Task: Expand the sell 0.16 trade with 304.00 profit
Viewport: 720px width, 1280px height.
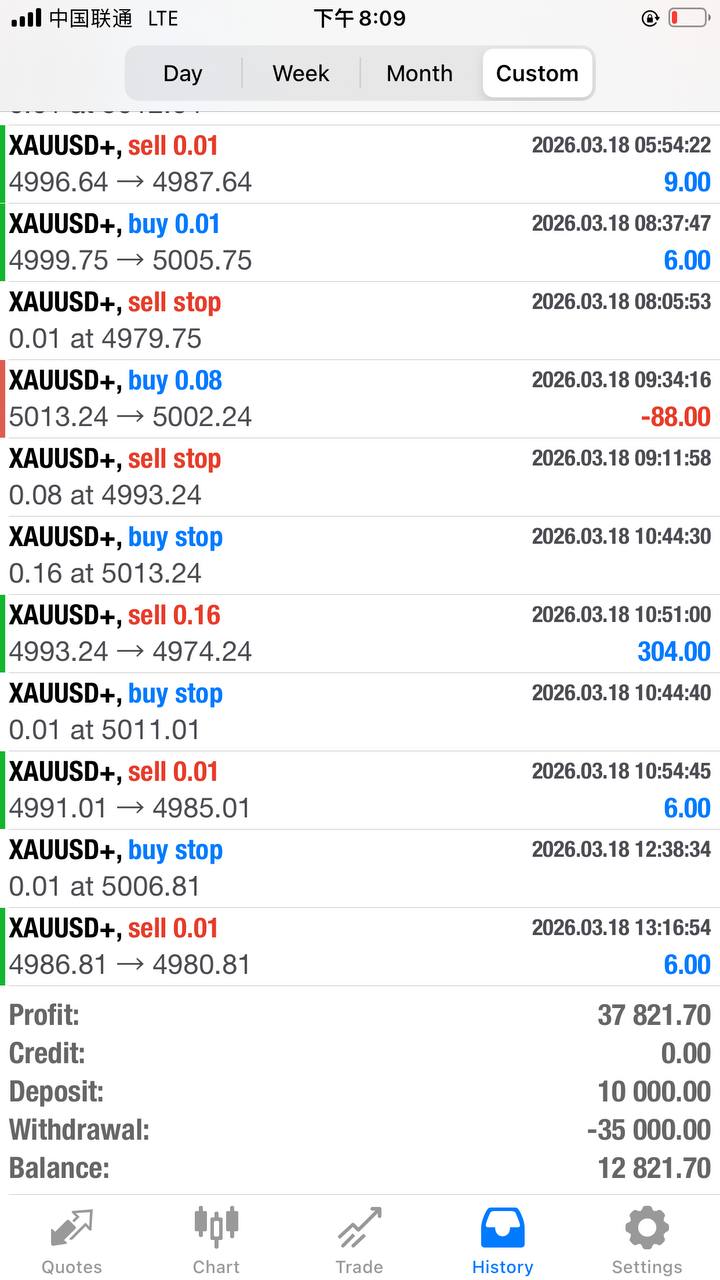Action: (x=360, y=634)
